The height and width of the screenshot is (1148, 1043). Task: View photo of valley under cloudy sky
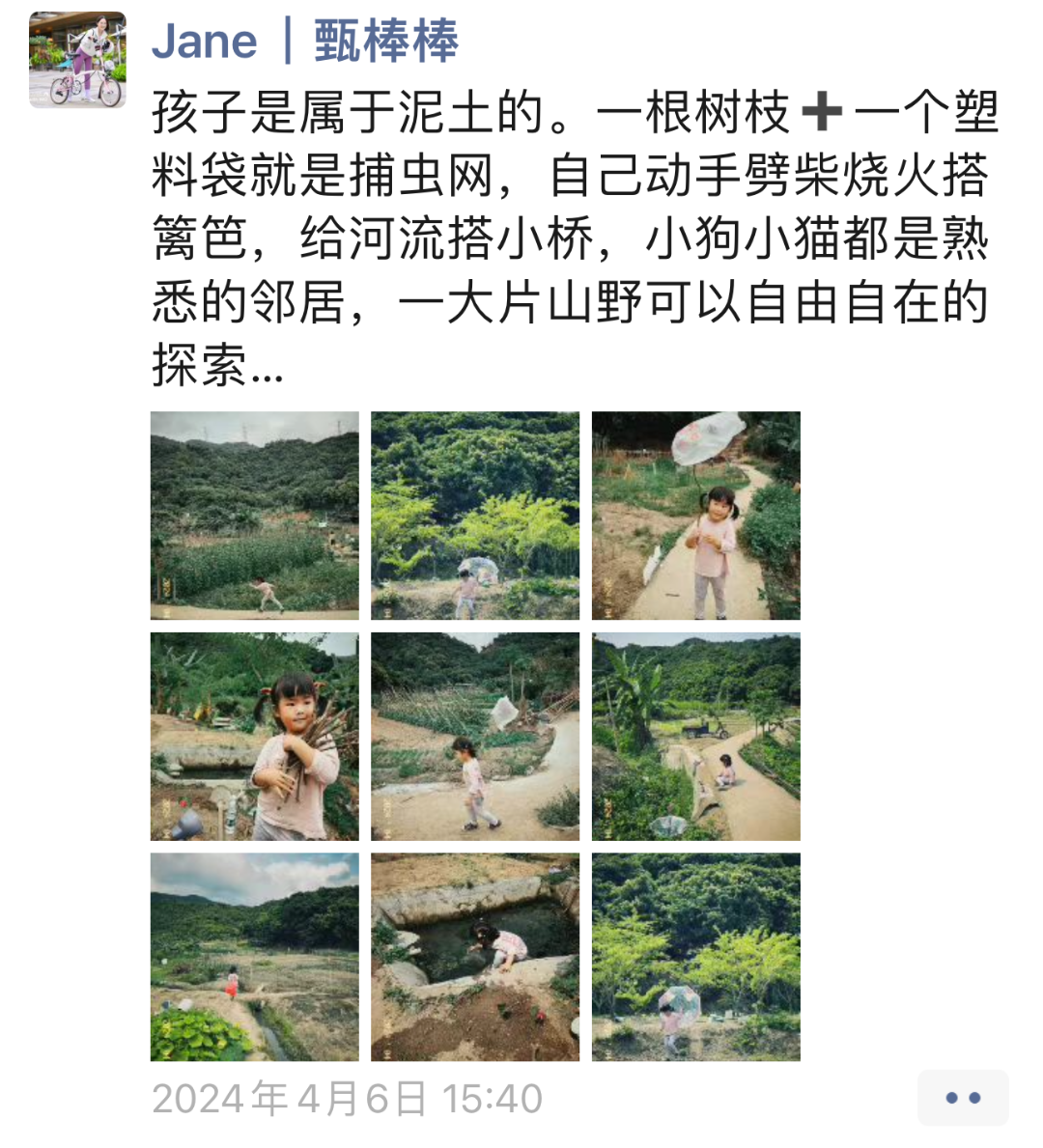pyautogui.click(x=255, y=957)
